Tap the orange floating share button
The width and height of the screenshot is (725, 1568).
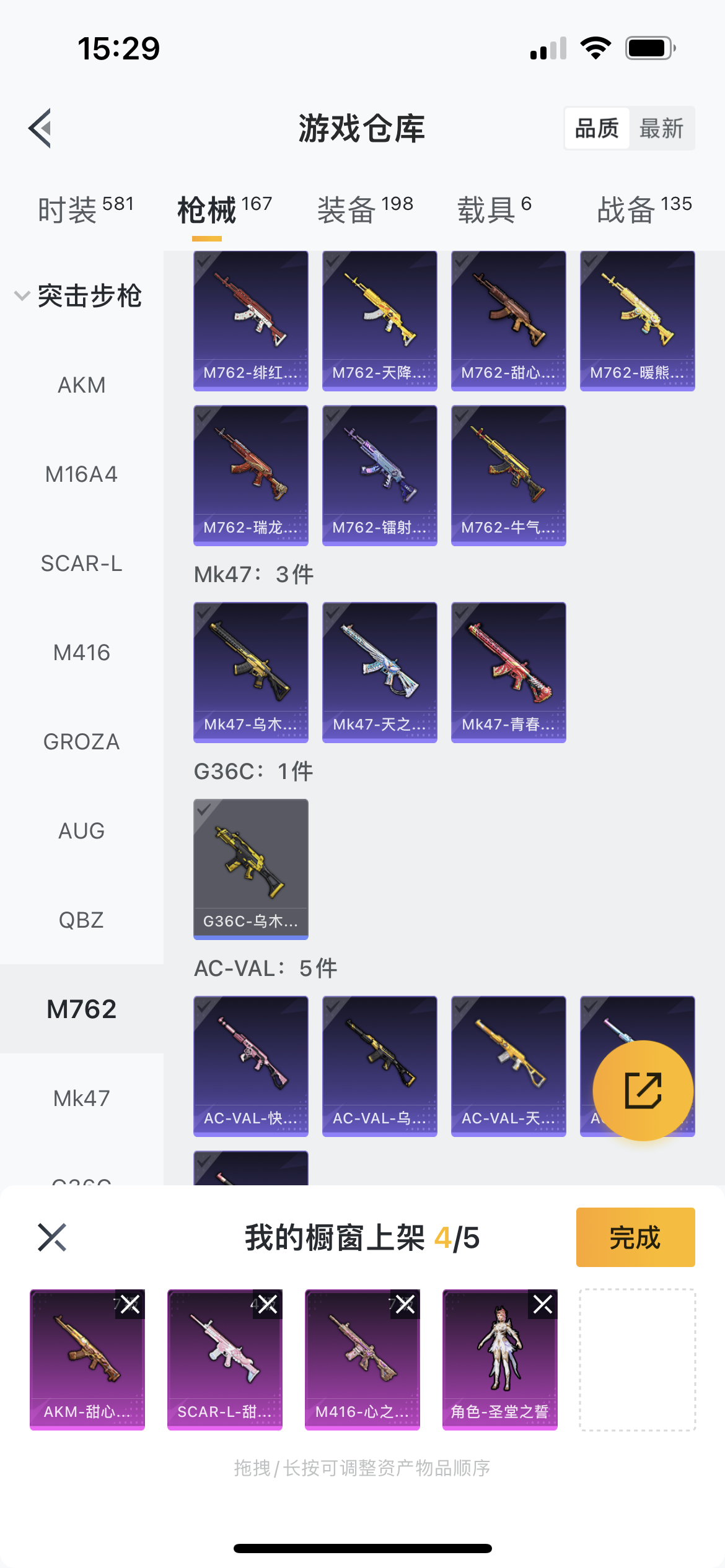point(643,1091)
